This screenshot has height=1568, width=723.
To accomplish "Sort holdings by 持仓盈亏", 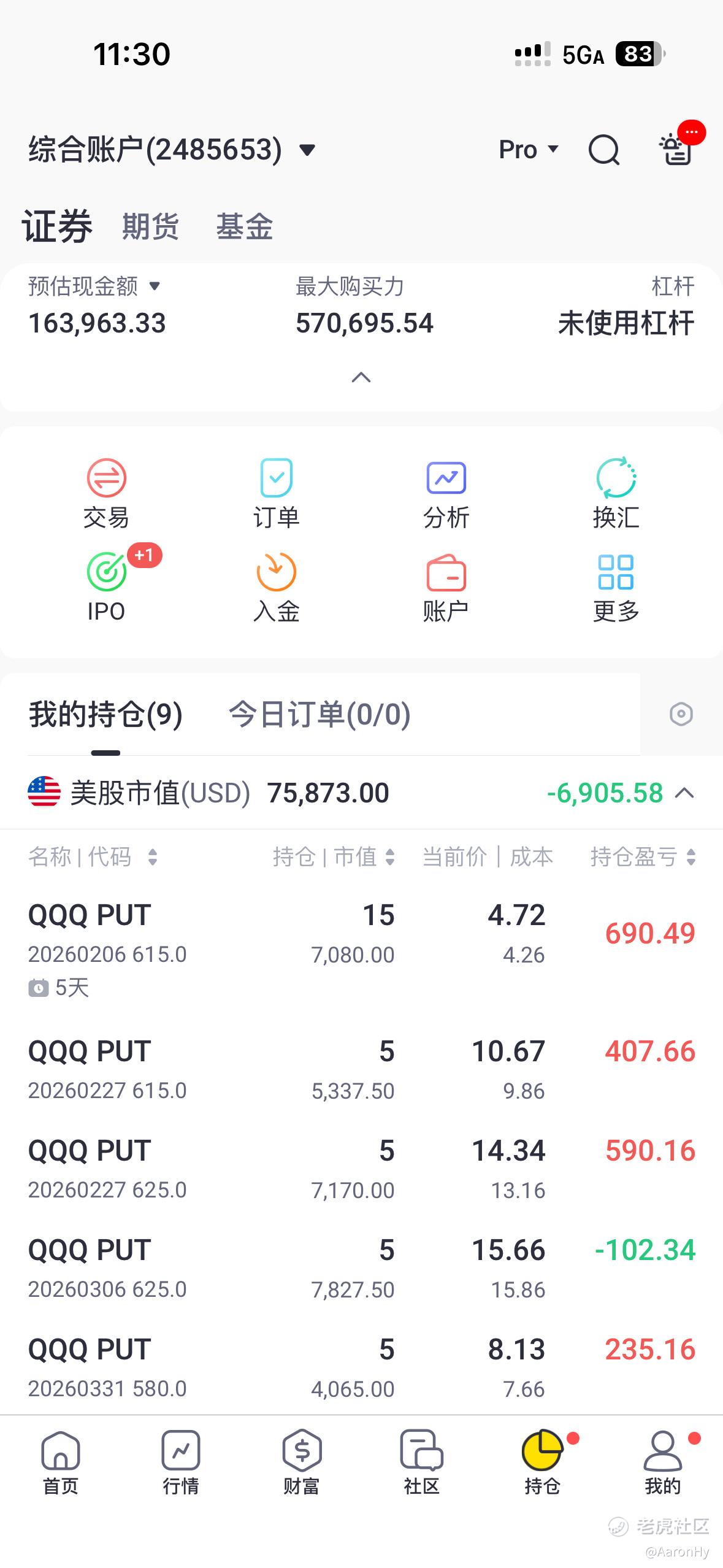I will click(642, 857).
